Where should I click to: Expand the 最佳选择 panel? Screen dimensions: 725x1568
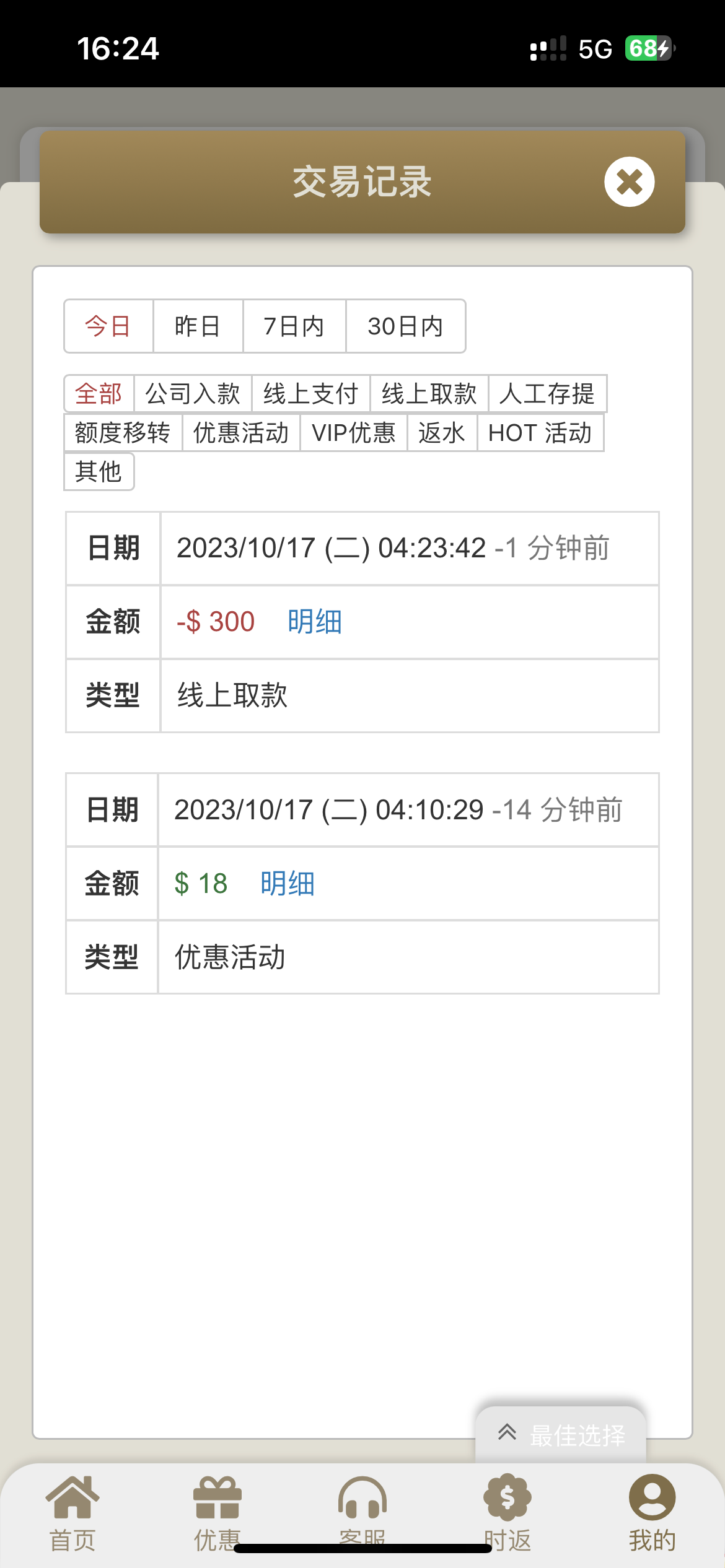pyautogui.click(x=561, y=1434)
